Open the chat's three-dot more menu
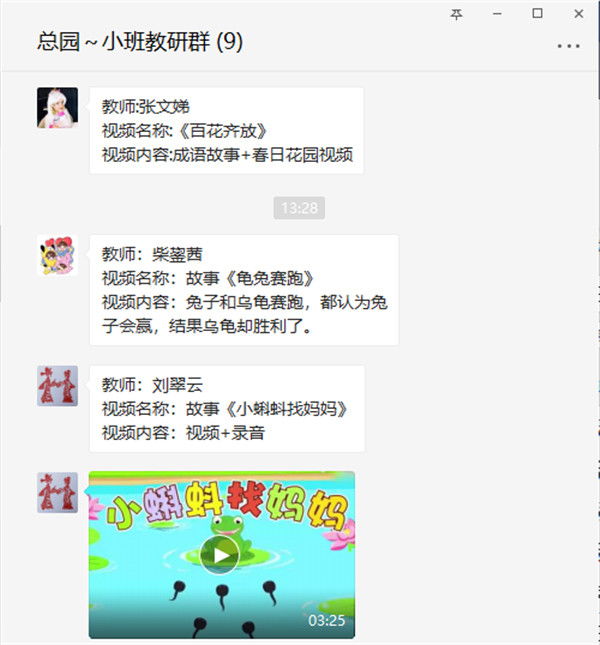This screenshot has height=645, width=600. 568,45
